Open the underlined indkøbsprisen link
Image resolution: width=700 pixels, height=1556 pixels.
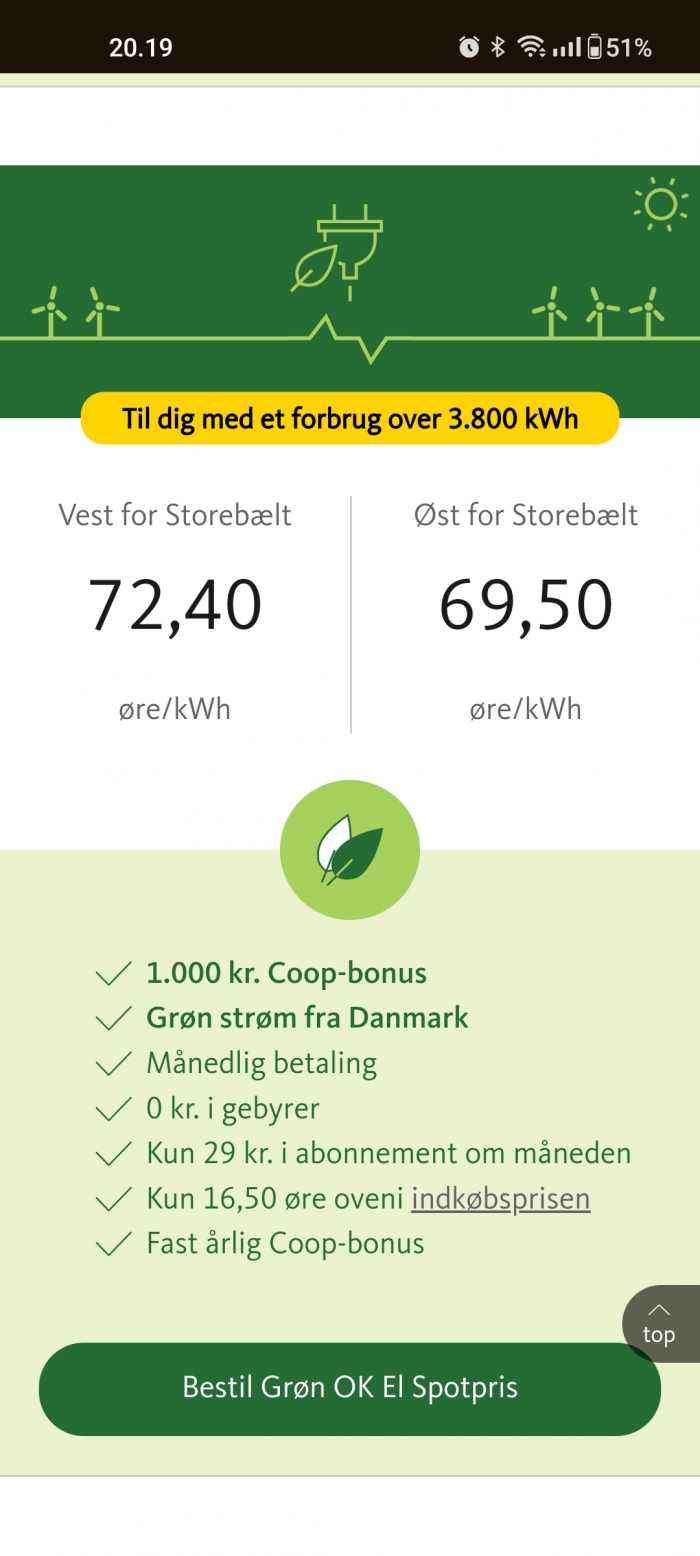[x=500, y=1198]
